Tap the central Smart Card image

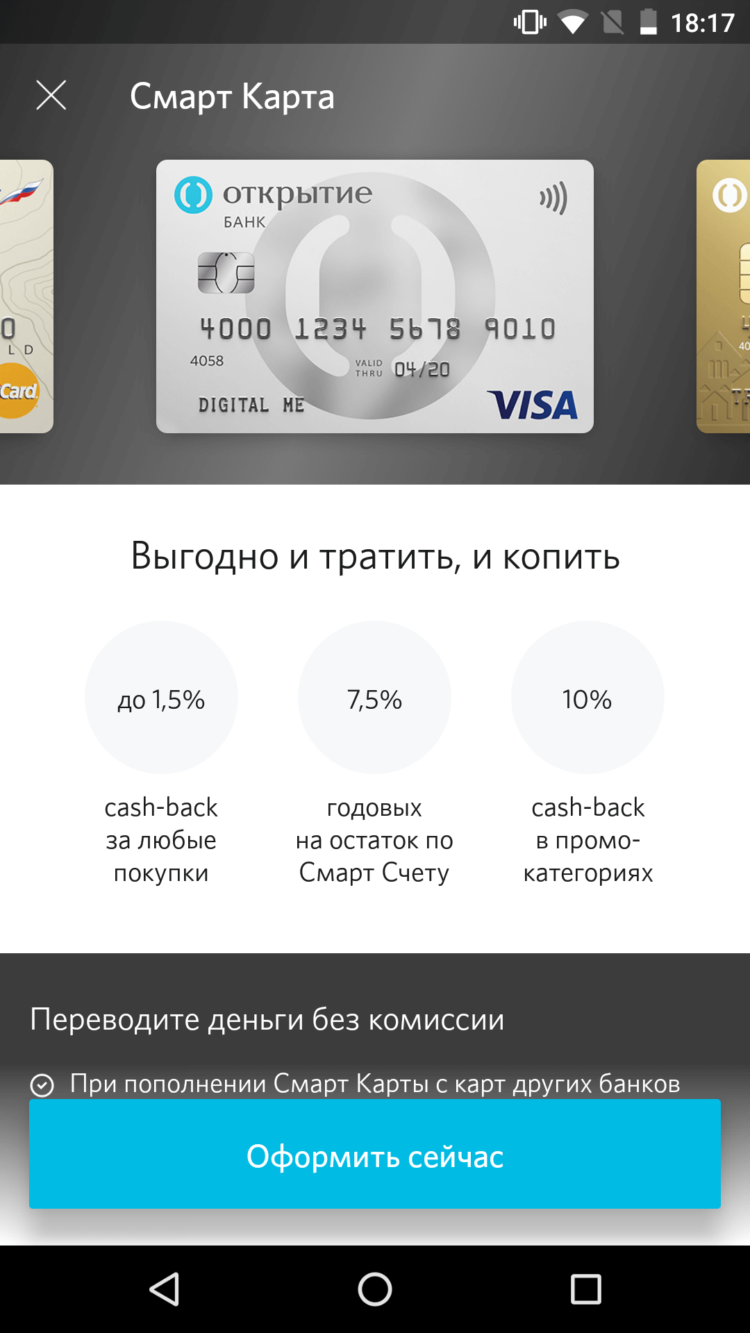point(374,297)
